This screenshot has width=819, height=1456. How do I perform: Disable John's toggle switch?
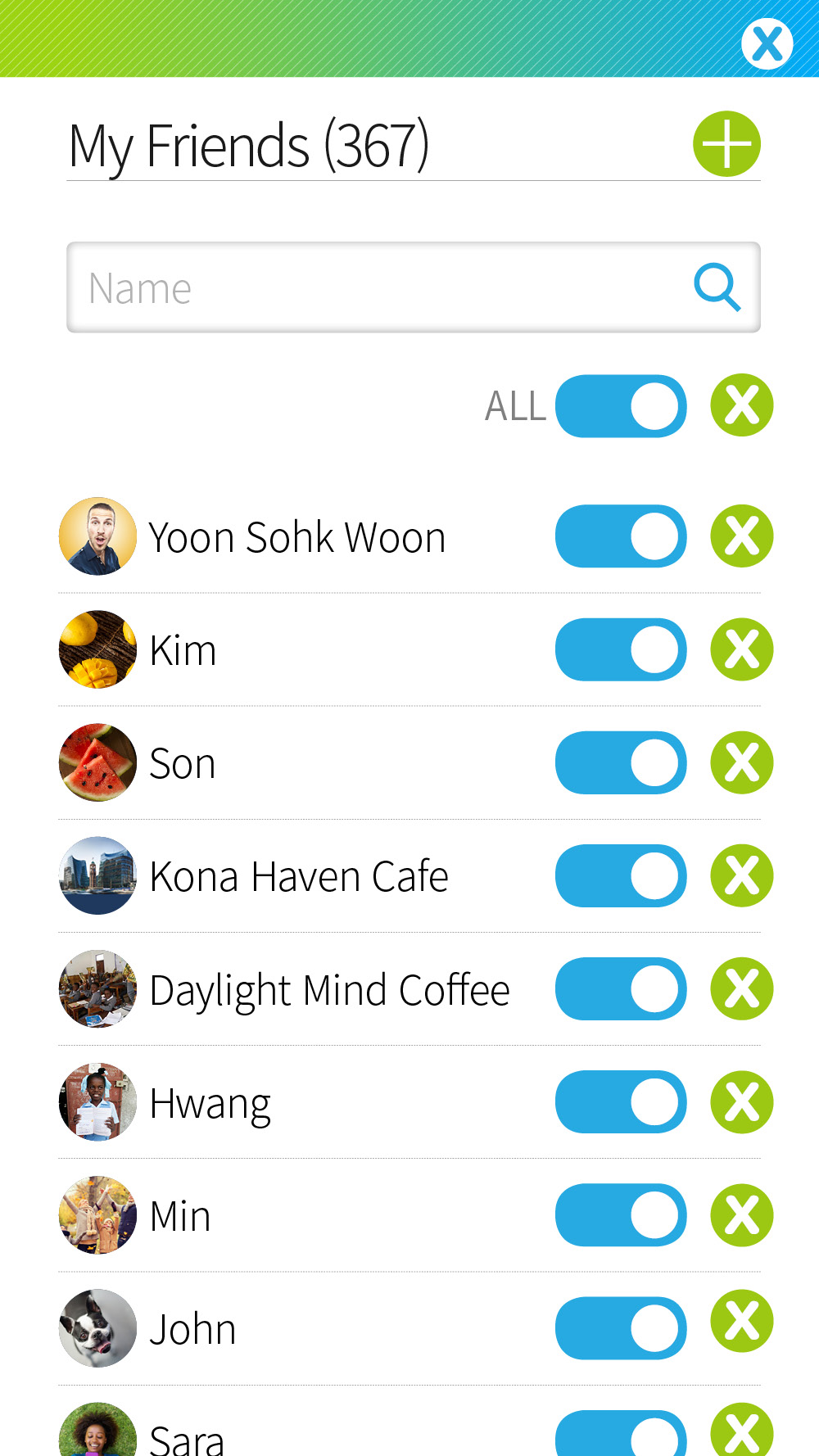(x=621, y=1328)
